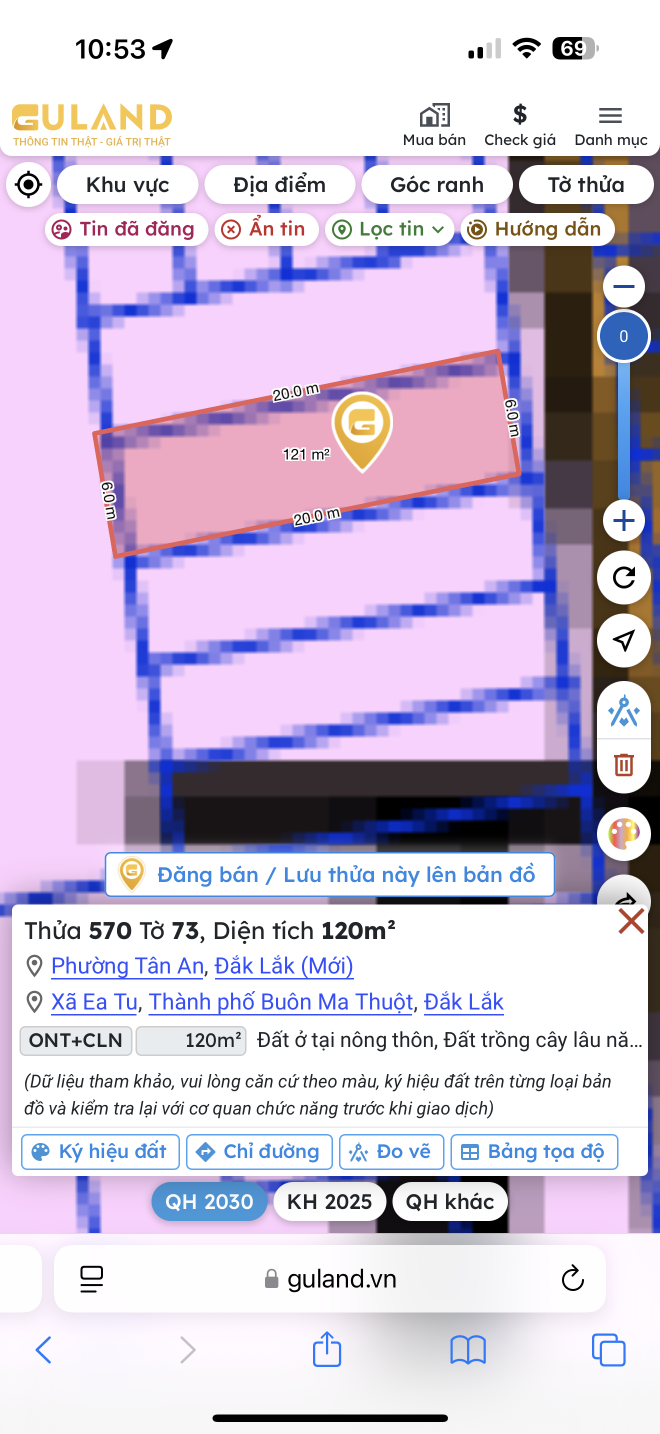Image resolution: width=660 pixels, height=1434 pixels.
Task: Close the parcel info panel
Action: [631, 921]
